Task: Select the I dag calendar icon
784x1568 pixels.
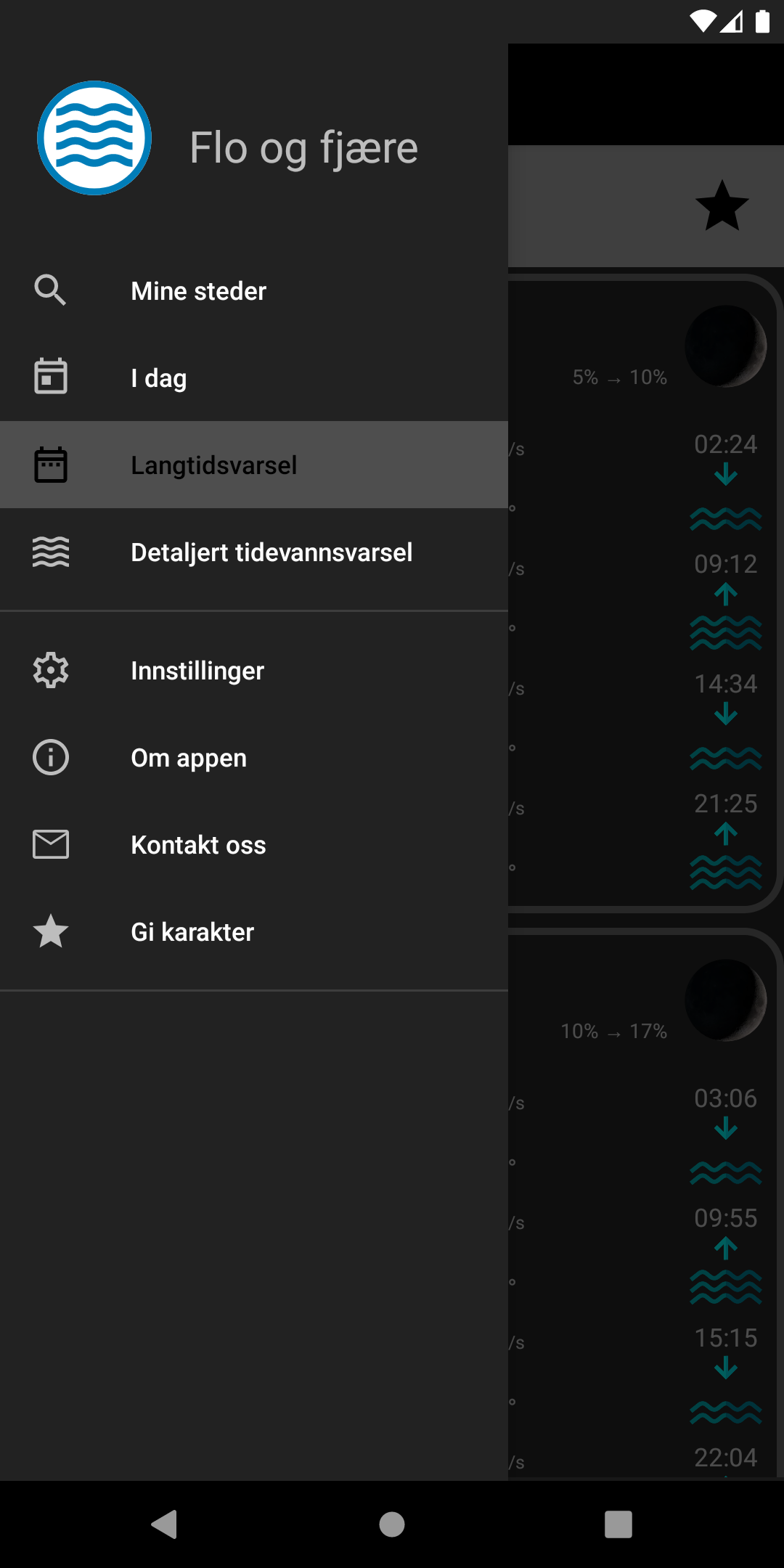Action: [x=50, y=377]
